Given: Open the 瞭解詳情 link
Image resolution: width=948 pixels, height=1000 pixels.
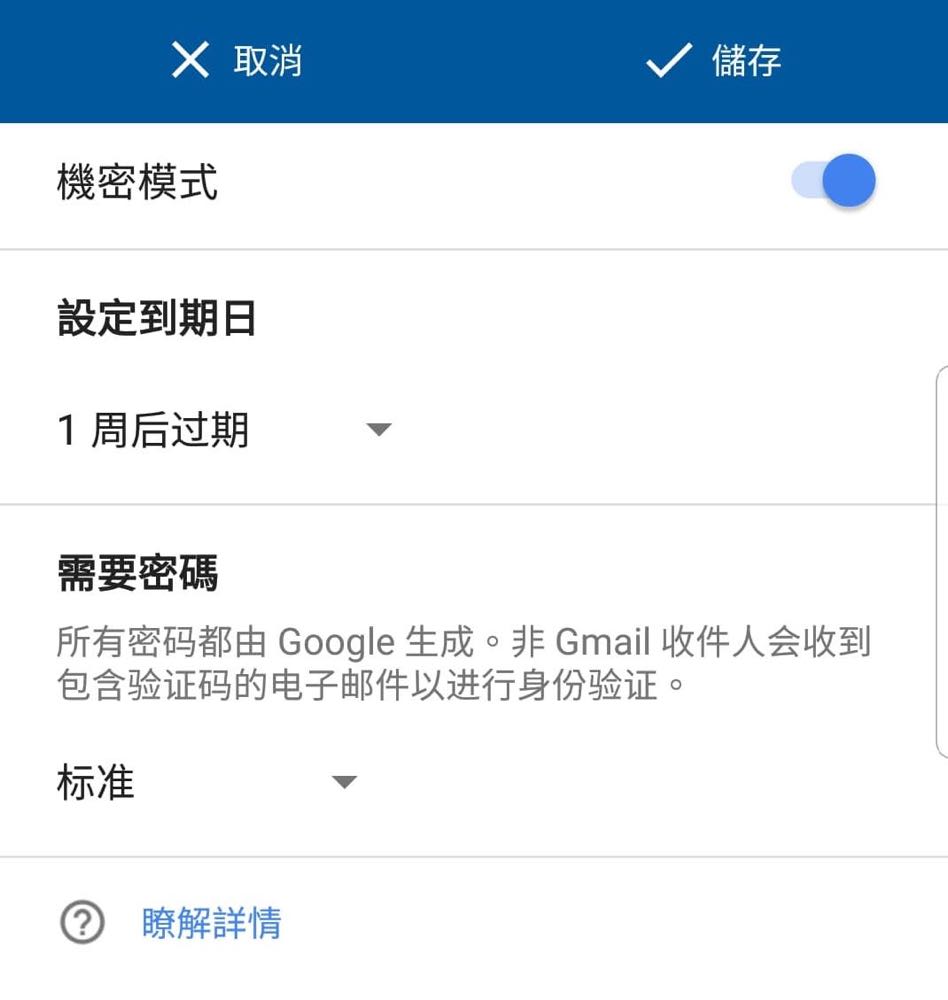Looking at the screenshot, I should 211,923.
